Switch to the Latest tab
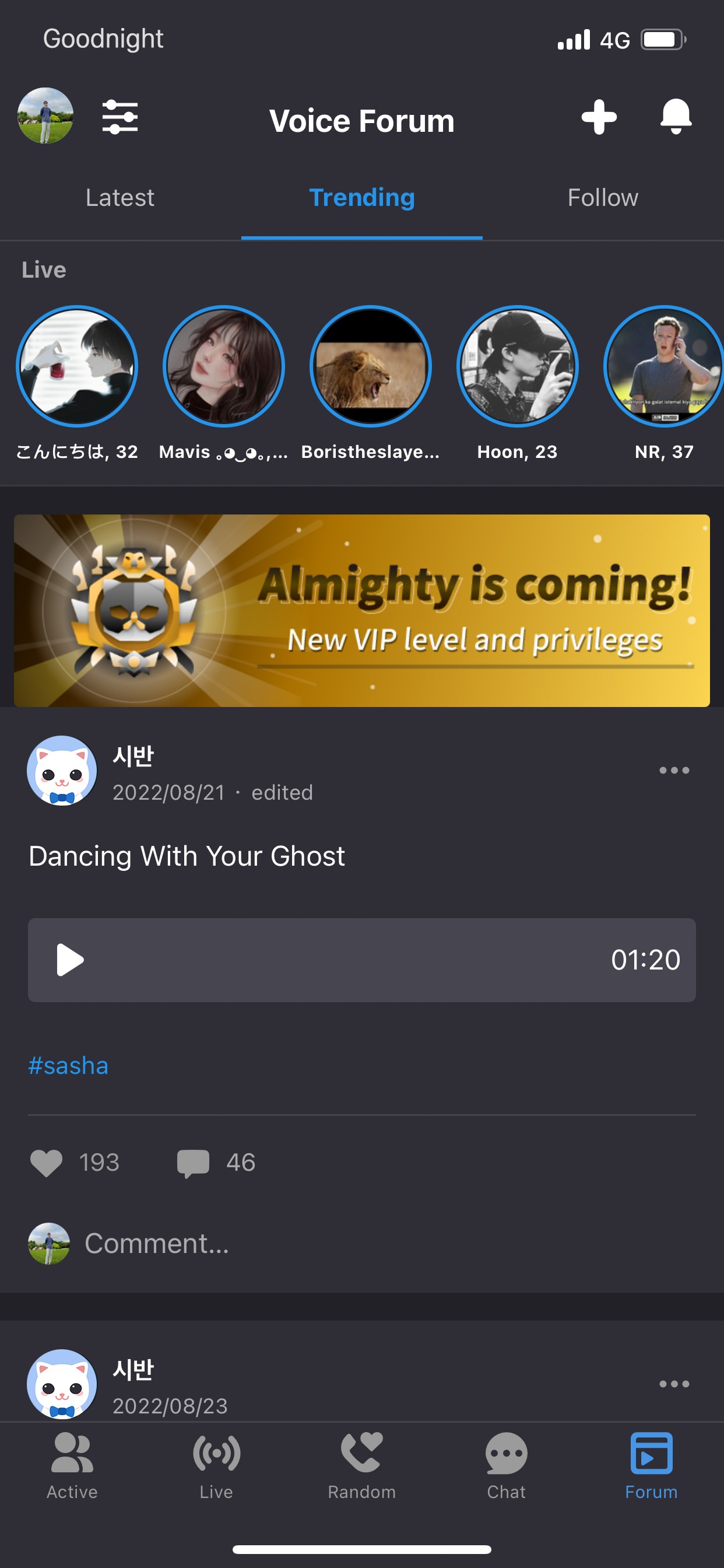This screenshot has width=724, height=1568. point(120,198)
